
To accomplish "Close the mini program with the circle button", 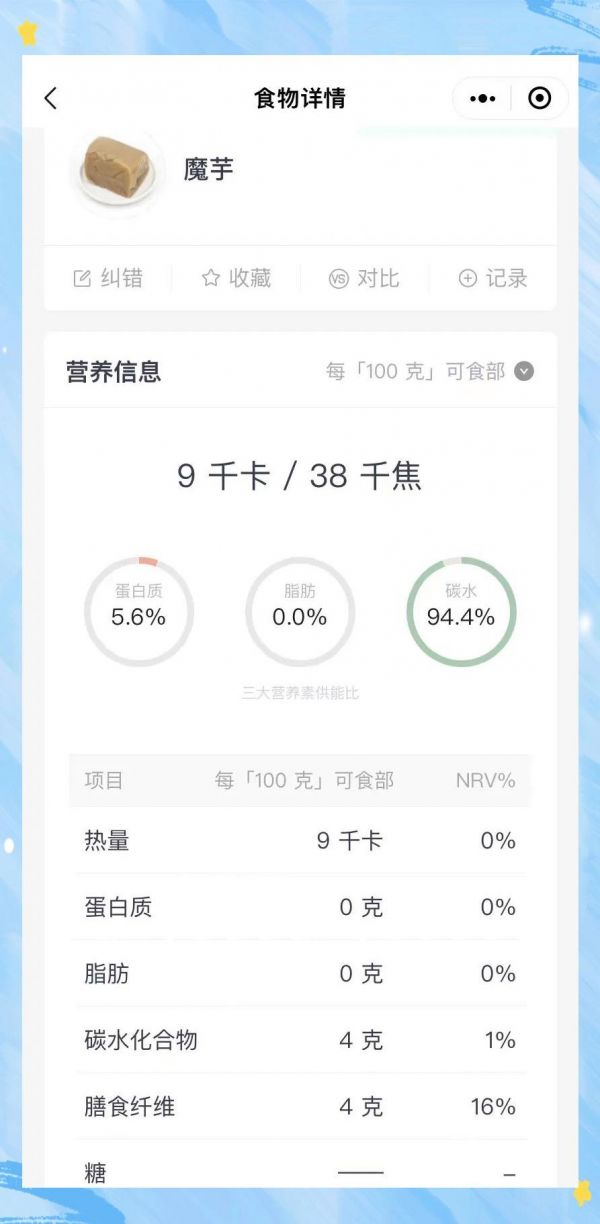I will [x=539, y=98].
